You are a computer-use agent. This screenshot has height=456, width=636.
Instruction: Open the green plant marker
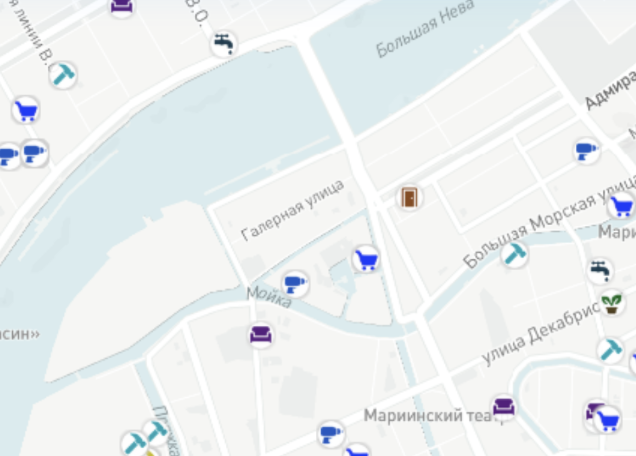pyautogui.click(x=612, y=302)
